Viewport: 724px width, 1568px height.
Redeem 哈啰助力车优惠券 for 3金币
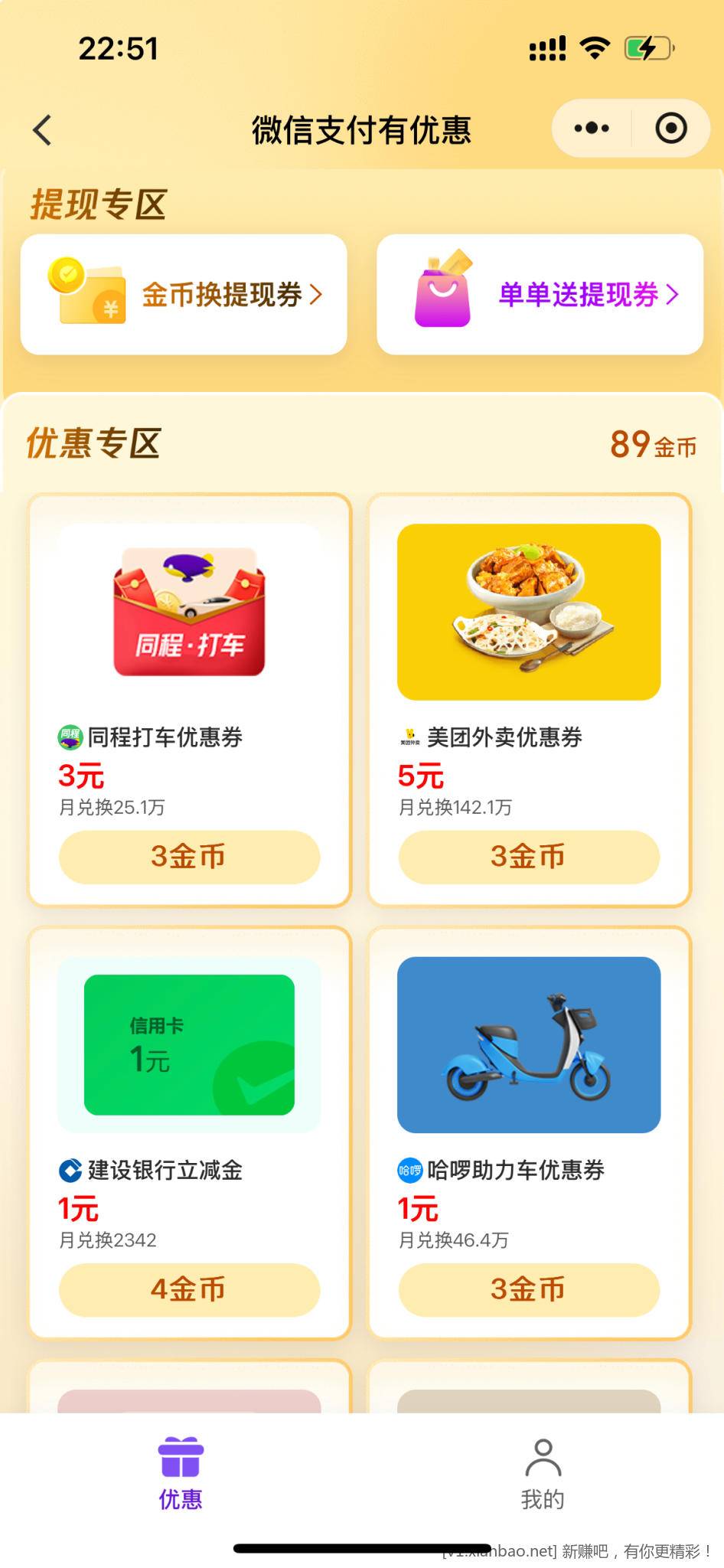click(x=528, y=1289)
